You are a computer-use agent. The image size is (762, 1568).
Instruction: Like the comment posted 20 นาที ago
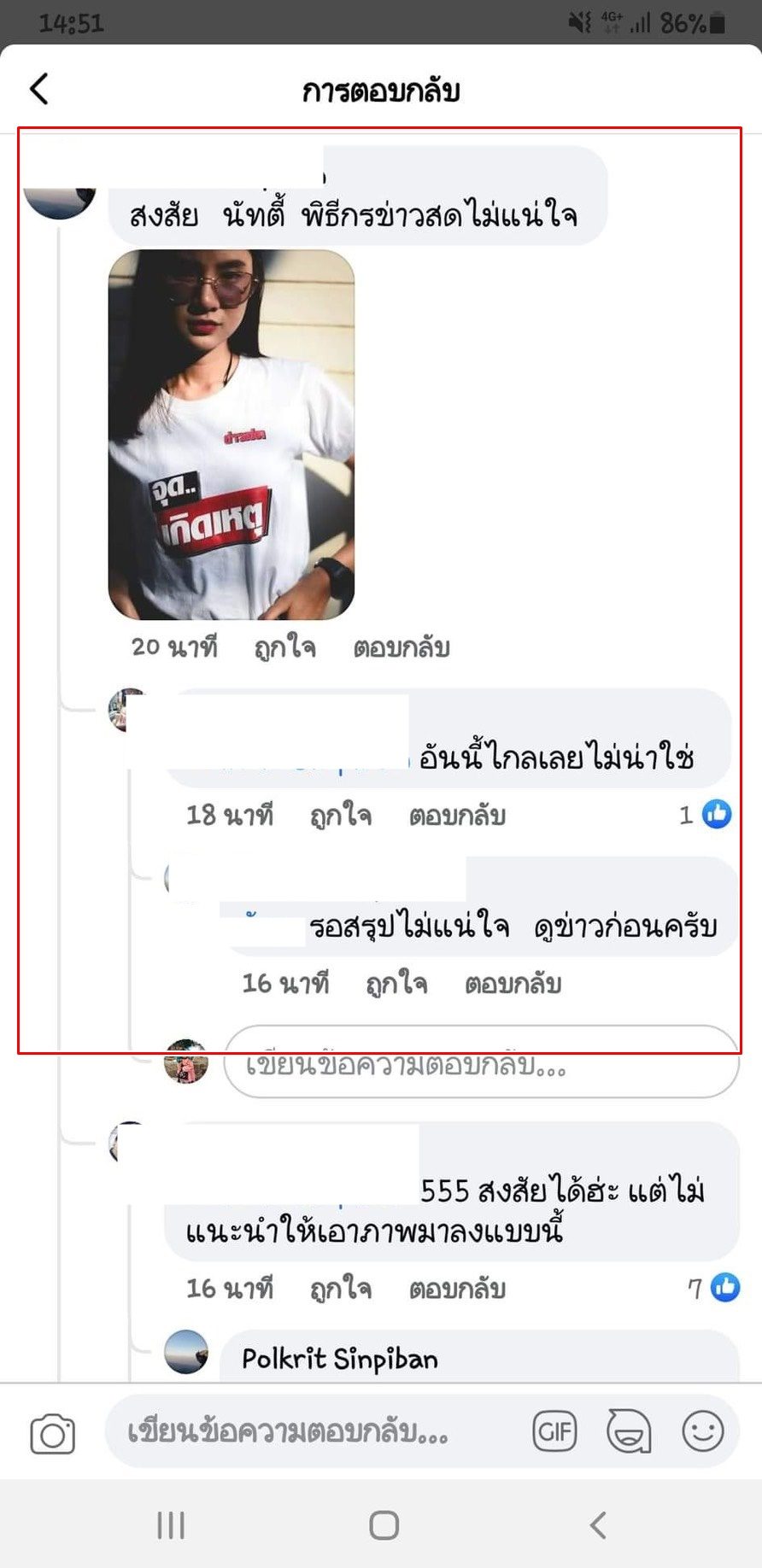pos(284,647)
